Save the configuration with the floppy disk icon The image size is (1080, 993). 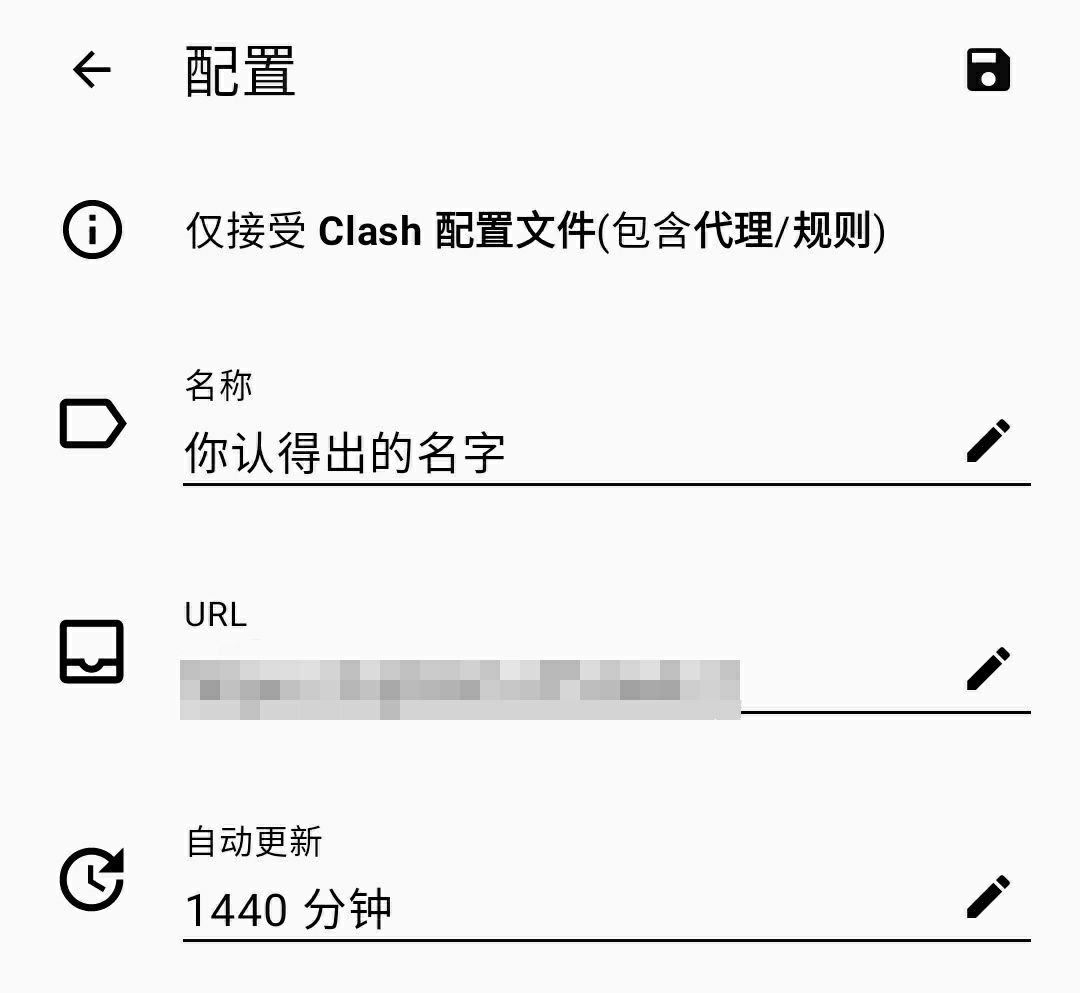(x=988, y=71)
